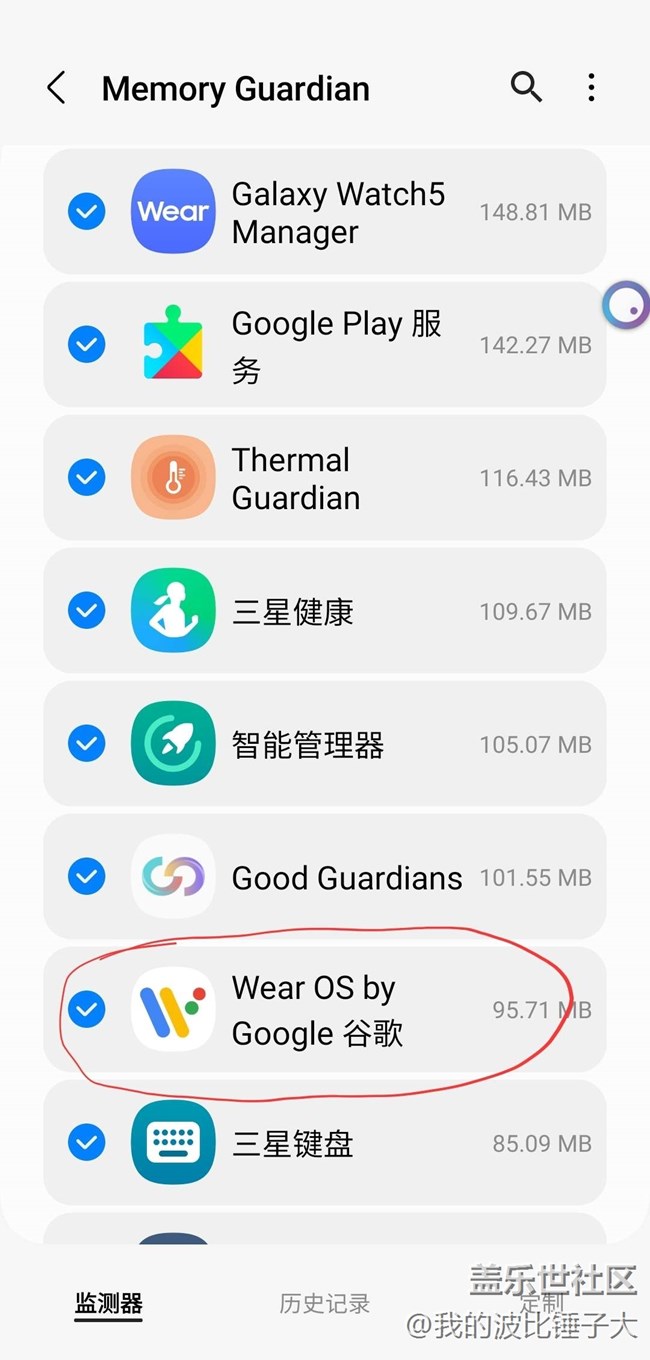Open the 三星键盘 row
Image resolution: width=650 pixels, height=1360 pixels.
click(x=325, y=1142)
